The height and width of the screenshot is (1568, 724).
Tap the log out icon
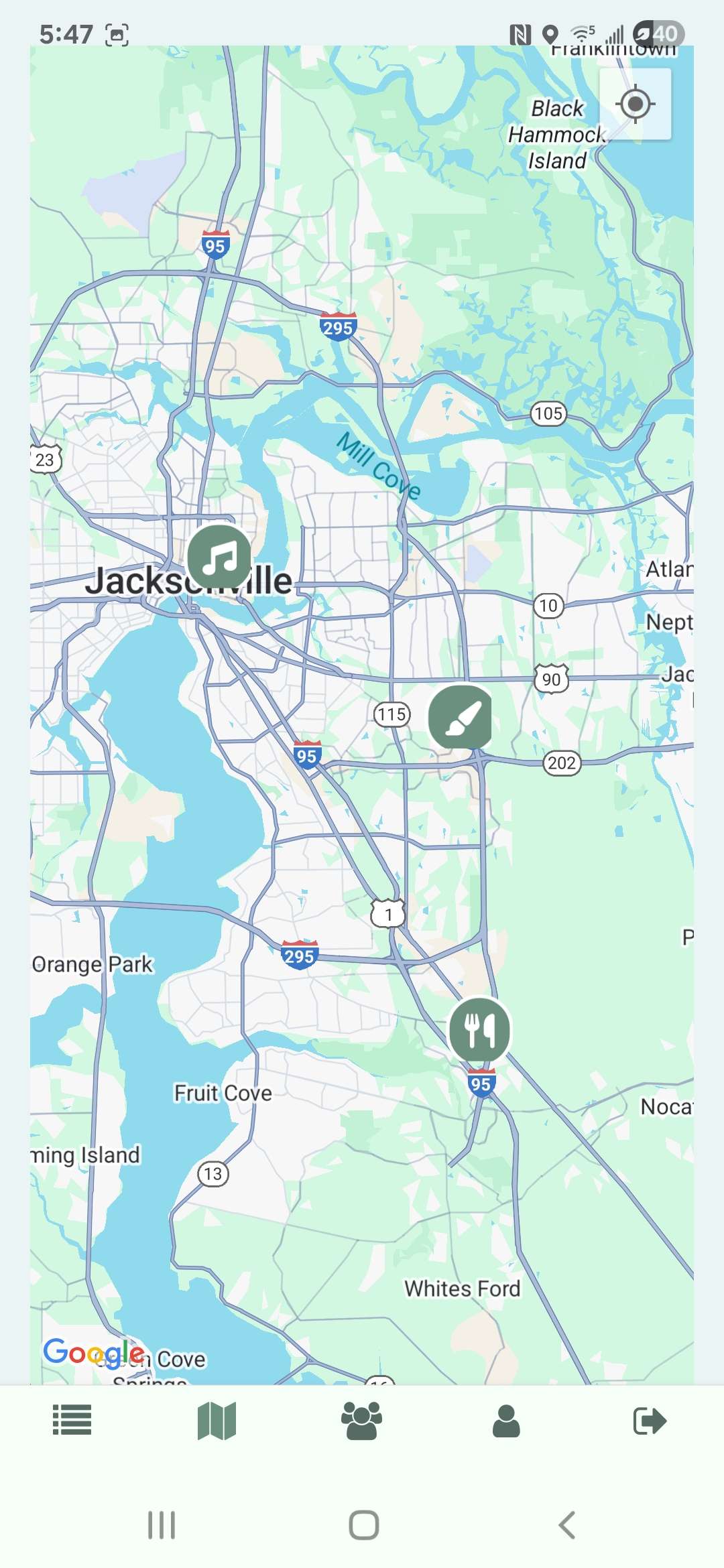pos(650,1421)
